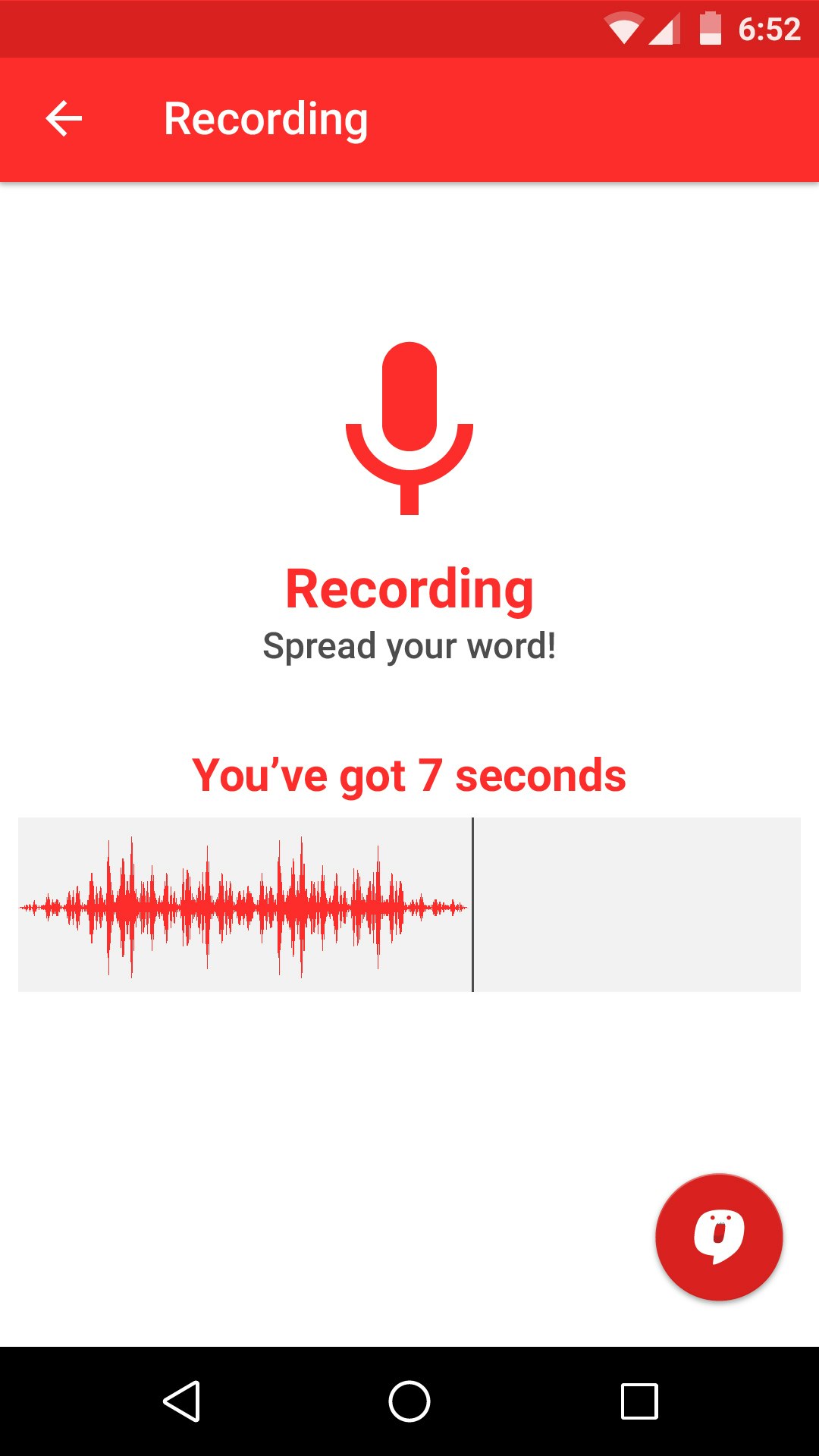Go to the home screen
This screenshot has height=1456, width=819.
409,1401
